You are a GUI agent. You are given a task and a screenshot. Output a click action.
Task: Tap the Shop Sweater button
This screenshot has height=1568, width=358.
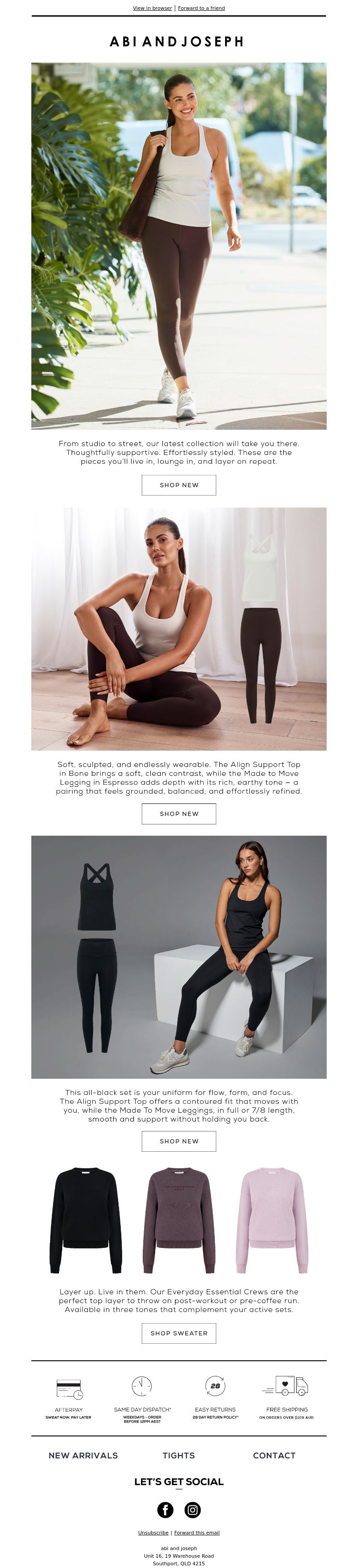click(179, 1333)
